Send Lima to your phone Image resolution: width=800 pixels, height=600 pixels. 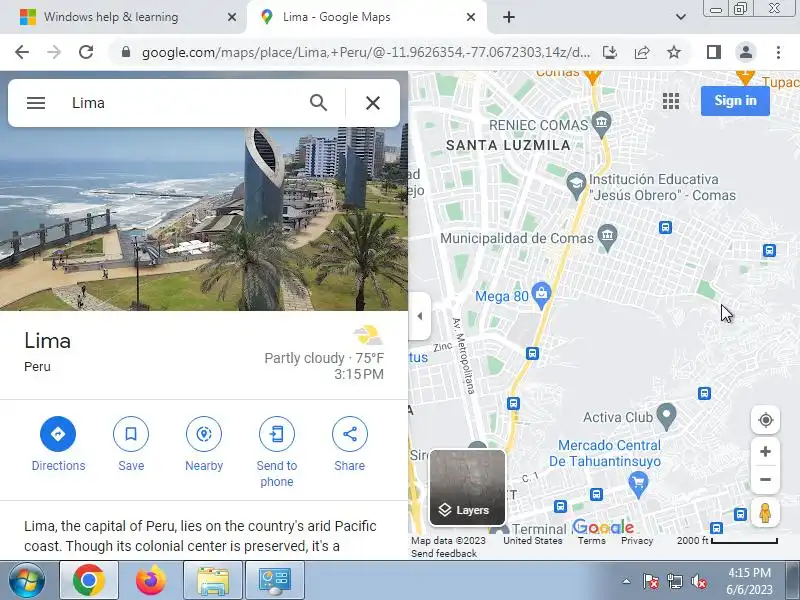pos(277,434)
